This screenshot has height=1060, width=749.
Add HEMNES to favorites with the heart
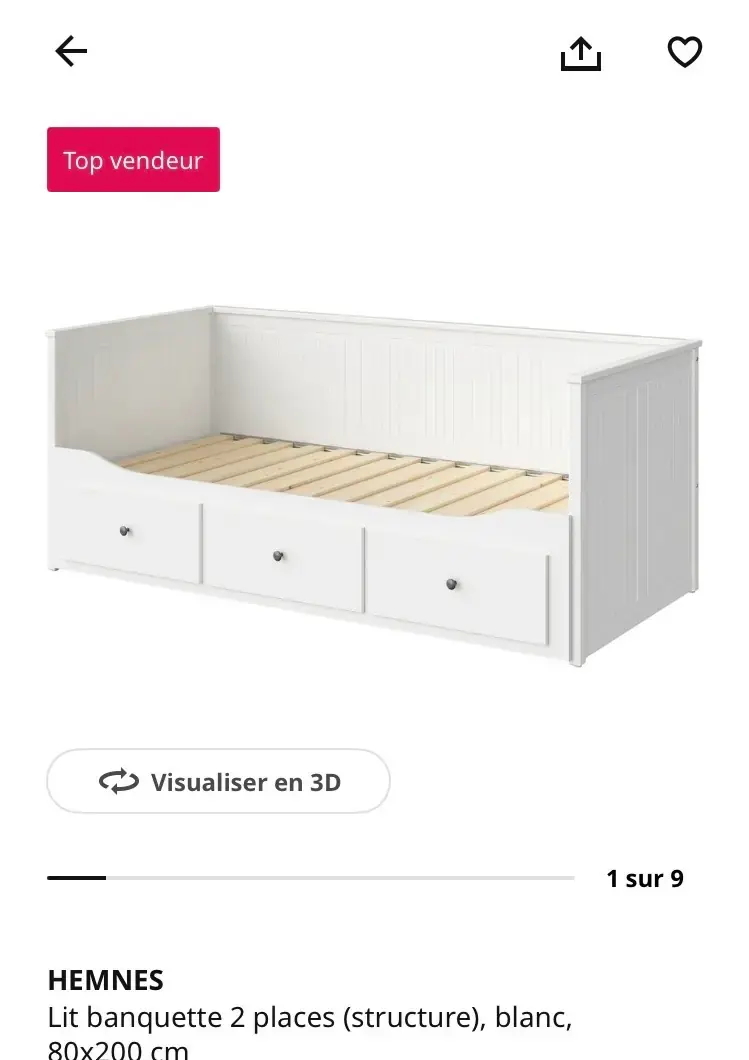point(685,52)
